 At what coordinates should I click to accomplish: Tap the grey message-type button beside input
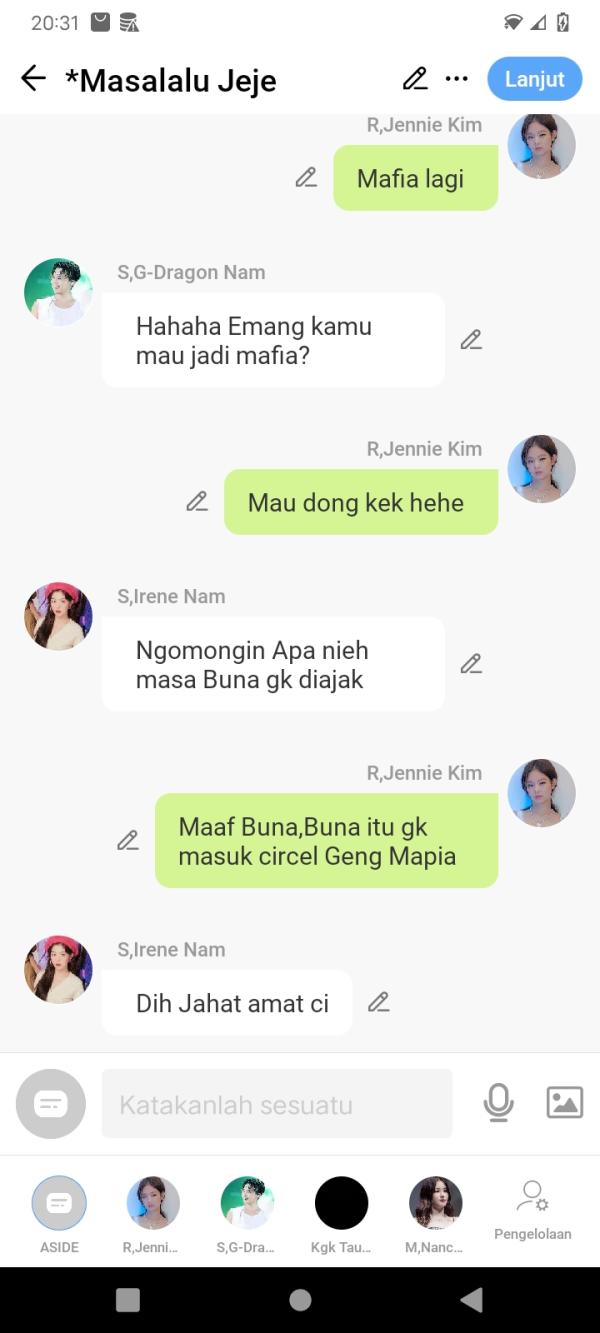pos(51,1104)
